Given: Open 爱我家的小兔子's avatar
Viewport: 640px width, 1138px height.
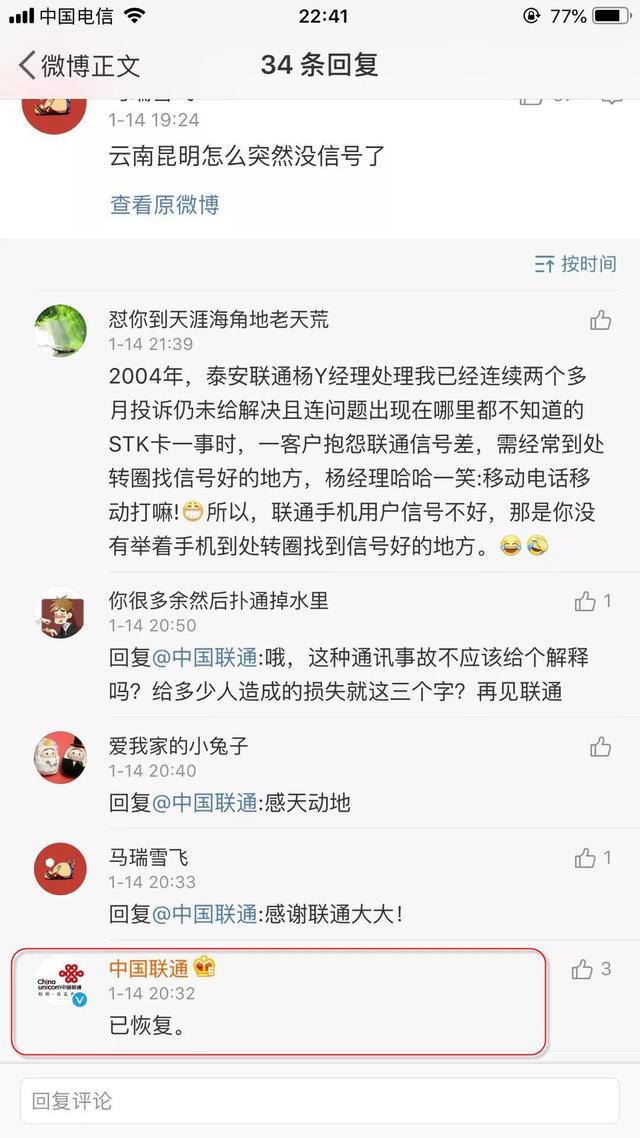Looking at the screenshot, I should coord(60,758).
